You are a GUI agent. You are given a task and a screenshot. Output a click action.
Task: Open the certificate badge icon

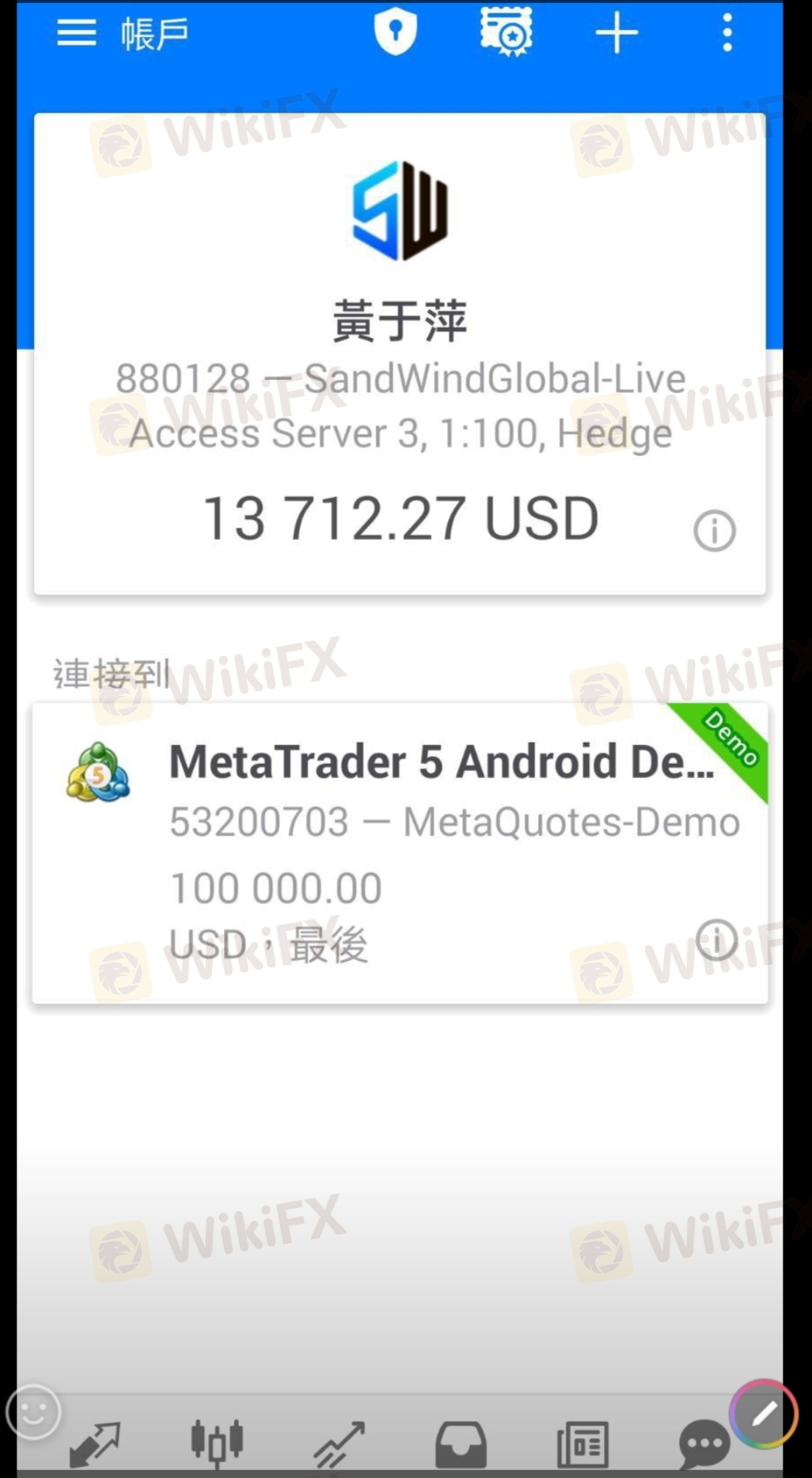click(507, 32)
